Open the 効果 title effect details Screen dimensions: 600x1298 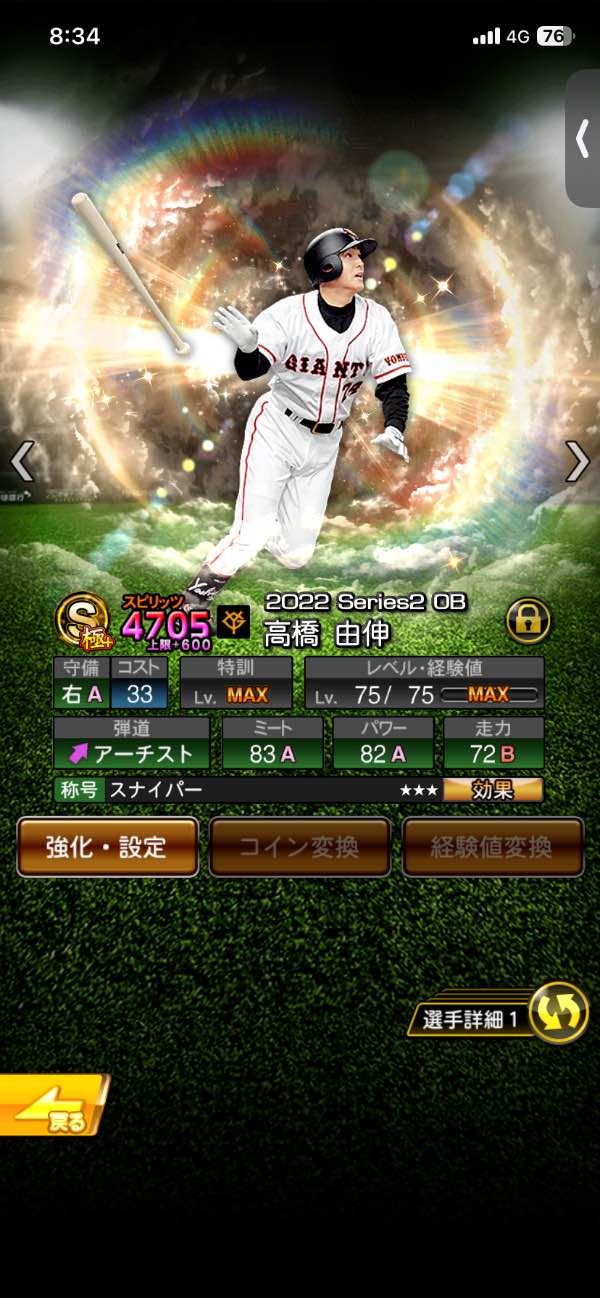click(493, 790)
